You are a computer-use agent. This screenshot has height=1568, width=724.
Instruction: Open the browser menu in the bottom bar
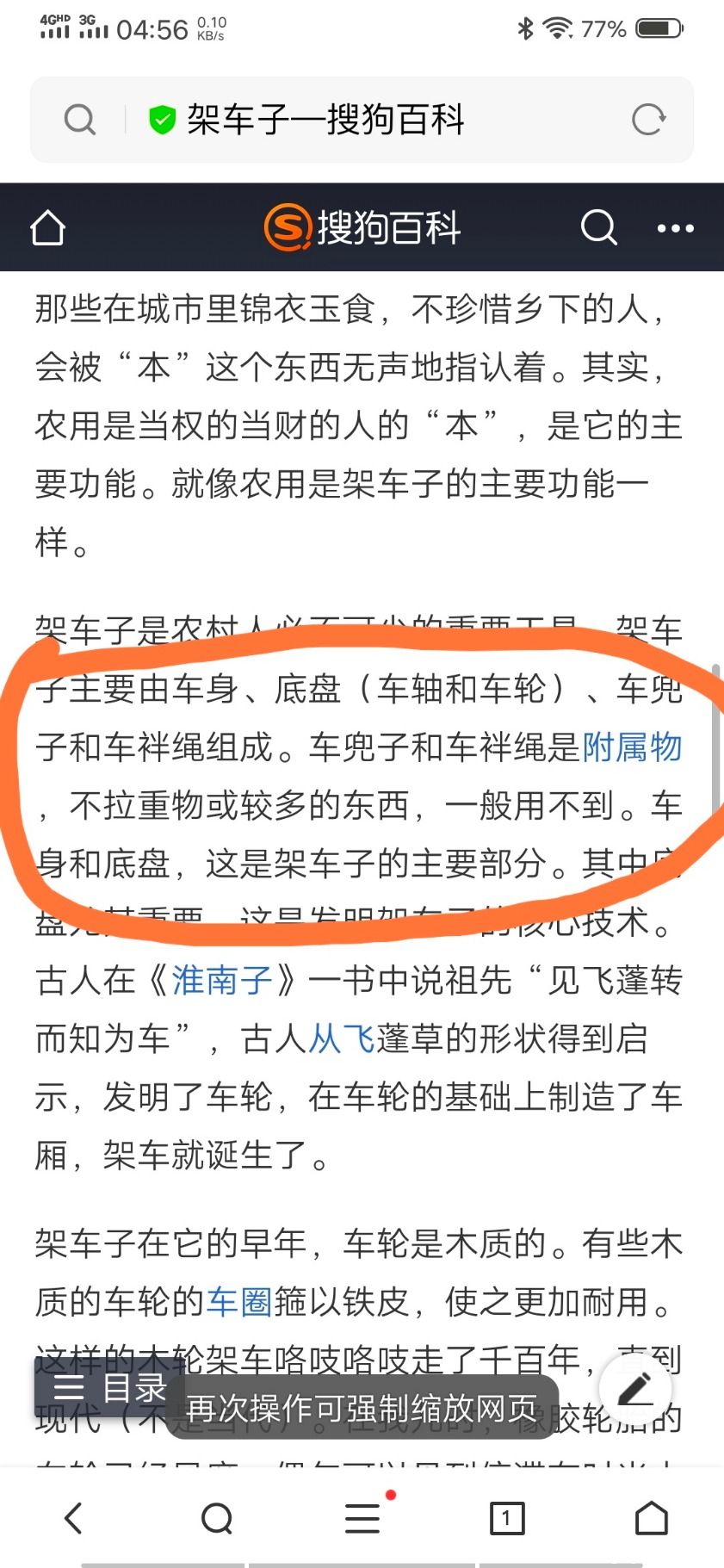point(362,1518)
